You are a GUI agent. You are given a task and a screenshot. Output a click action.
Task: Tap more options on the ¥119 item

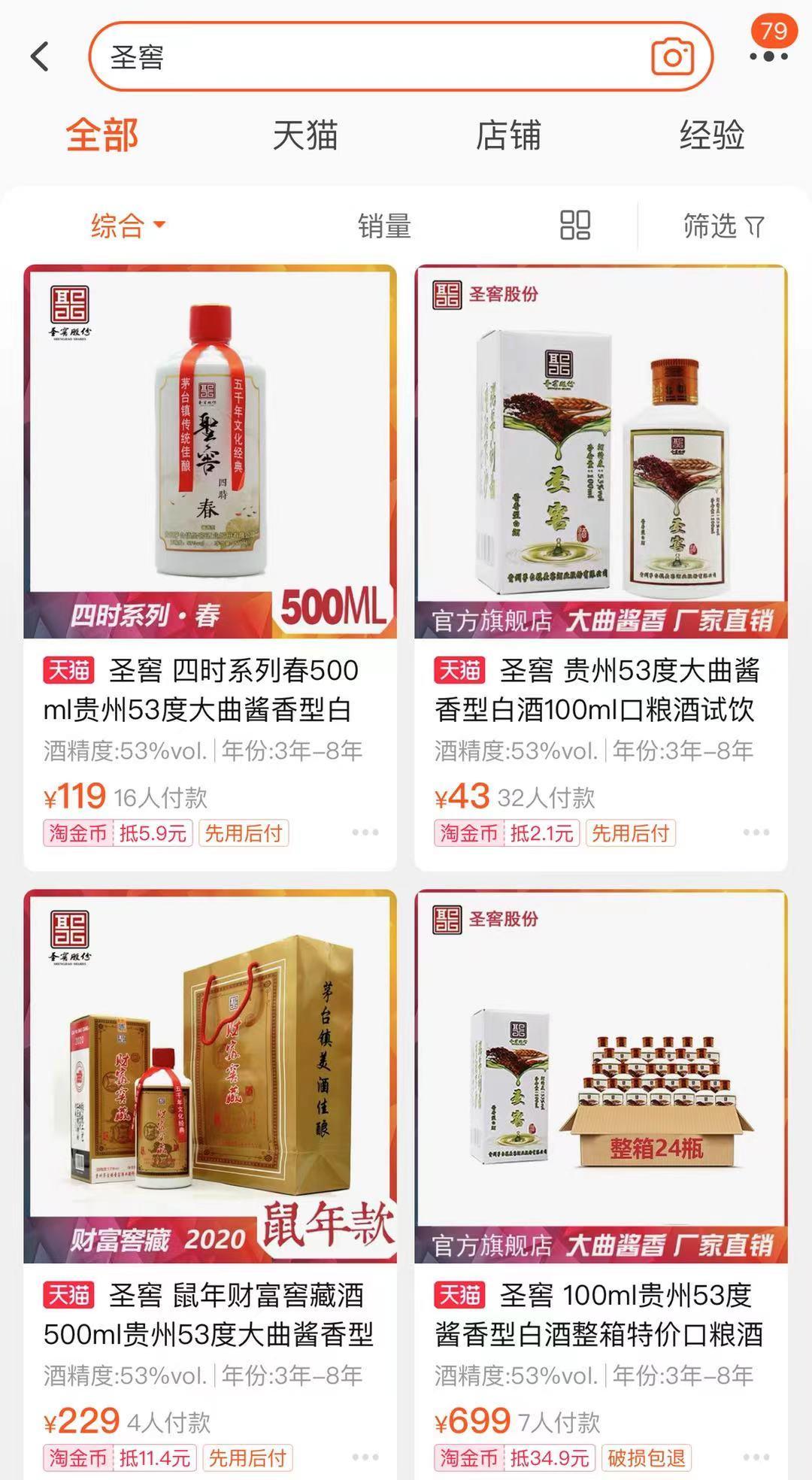coord(365,832)
